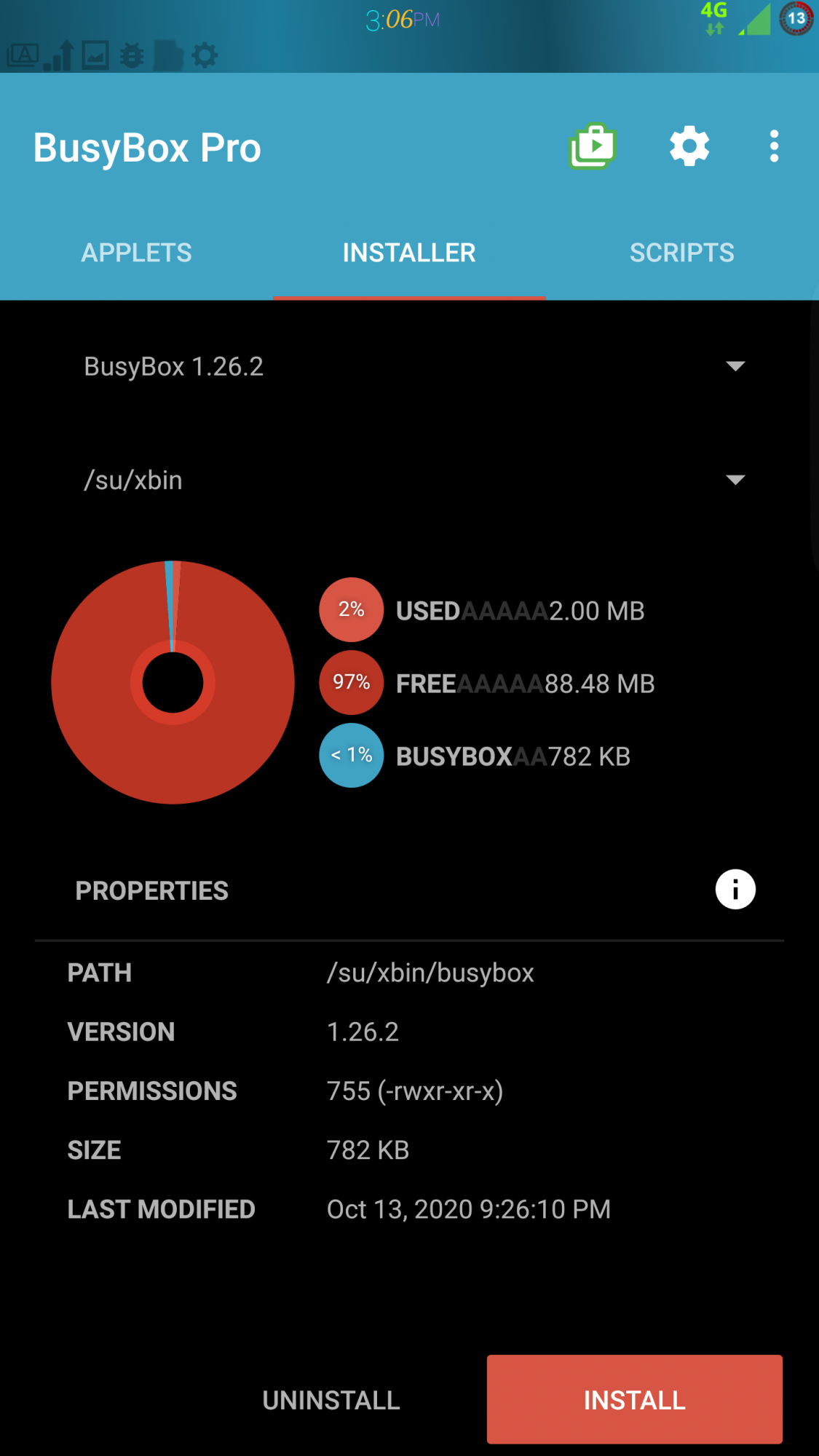Tap the red Install button
Viewport: 819px width, 1456px height.
tap(634, 1399)
